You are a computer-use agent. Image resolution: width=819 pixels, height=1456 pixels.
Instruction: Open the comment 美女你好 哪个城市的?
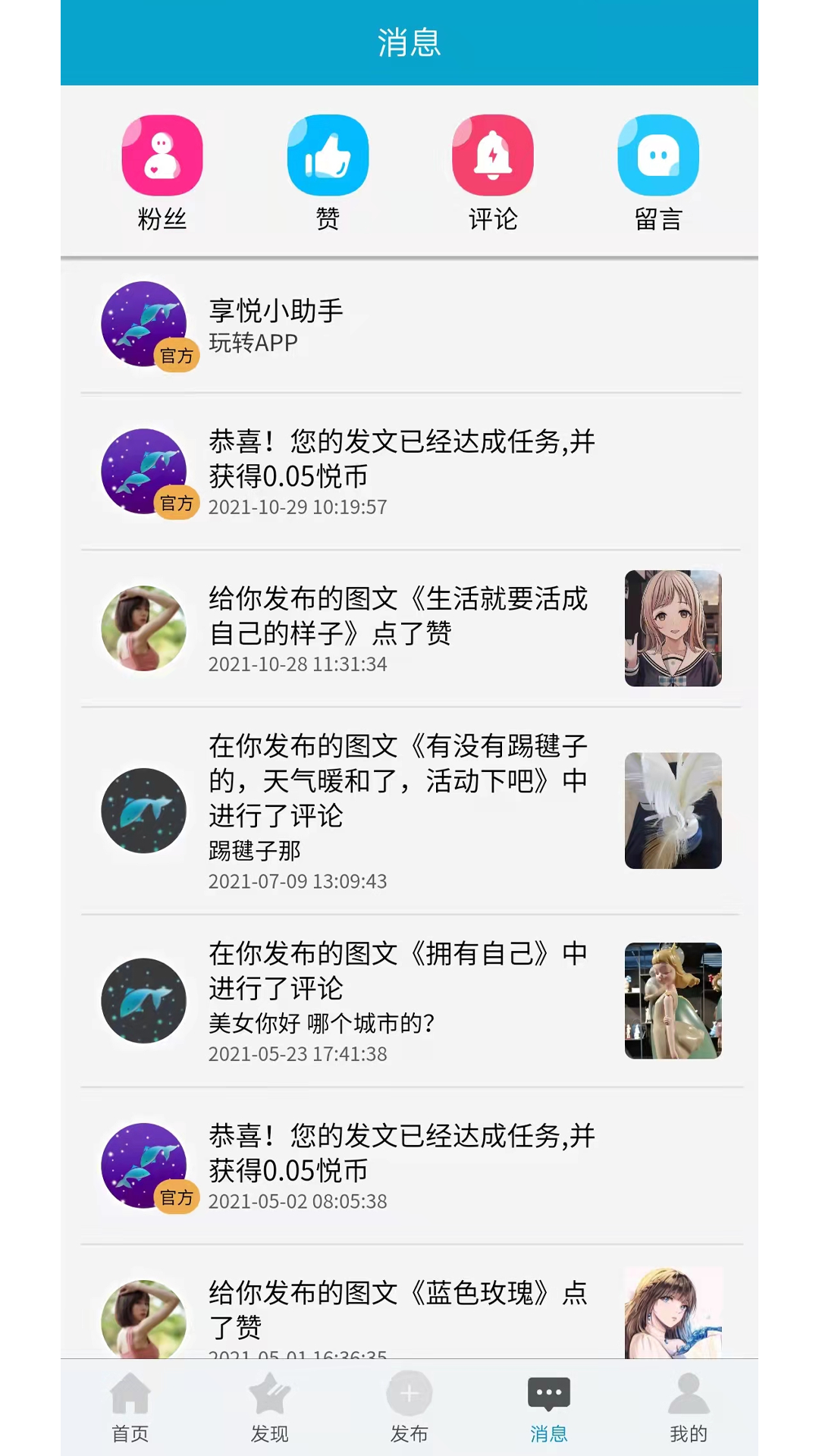[398, 1001]
